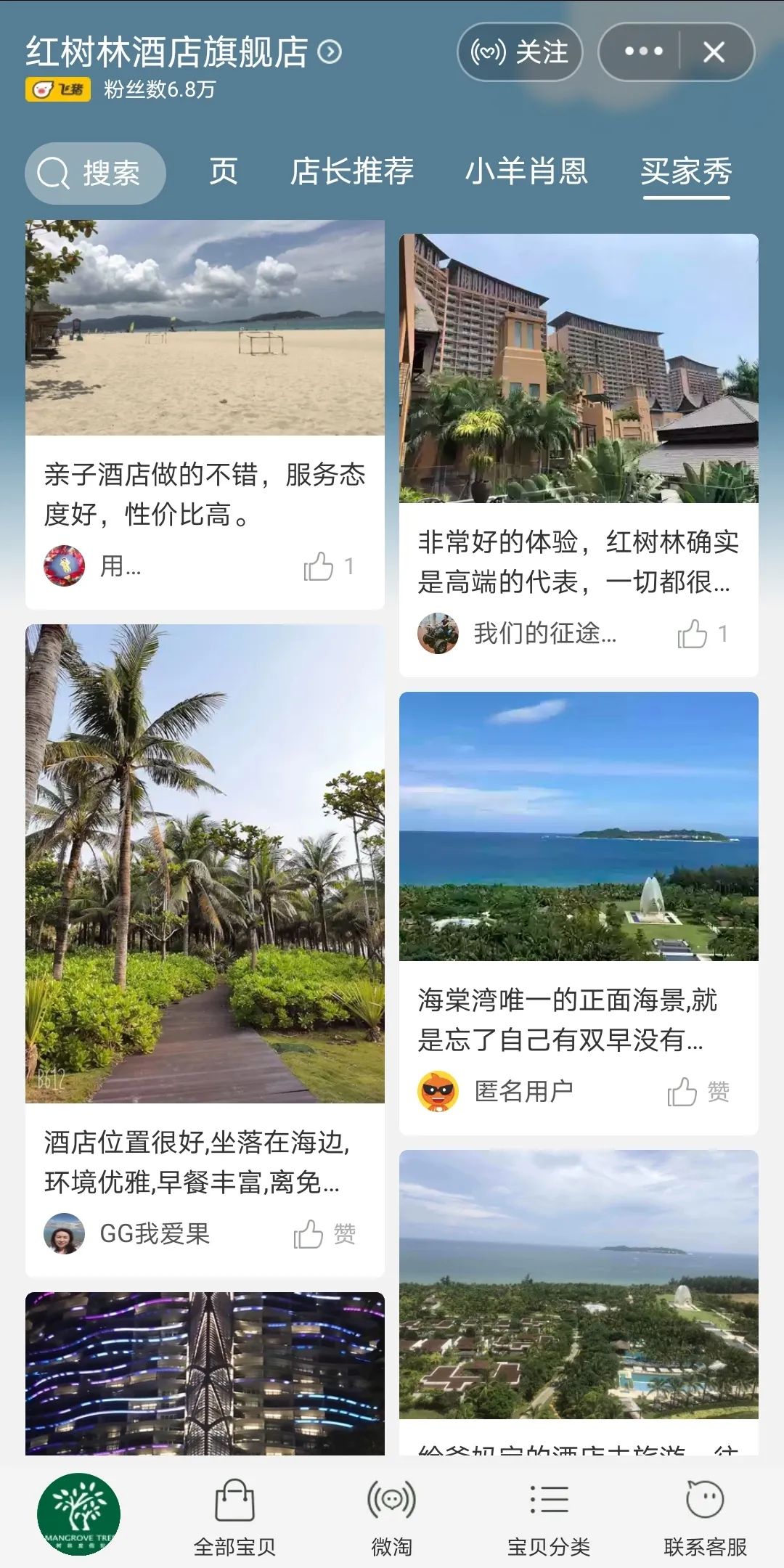Open the three-dot more options menu
Screen dimensions: 784x1568
point(643,52)
